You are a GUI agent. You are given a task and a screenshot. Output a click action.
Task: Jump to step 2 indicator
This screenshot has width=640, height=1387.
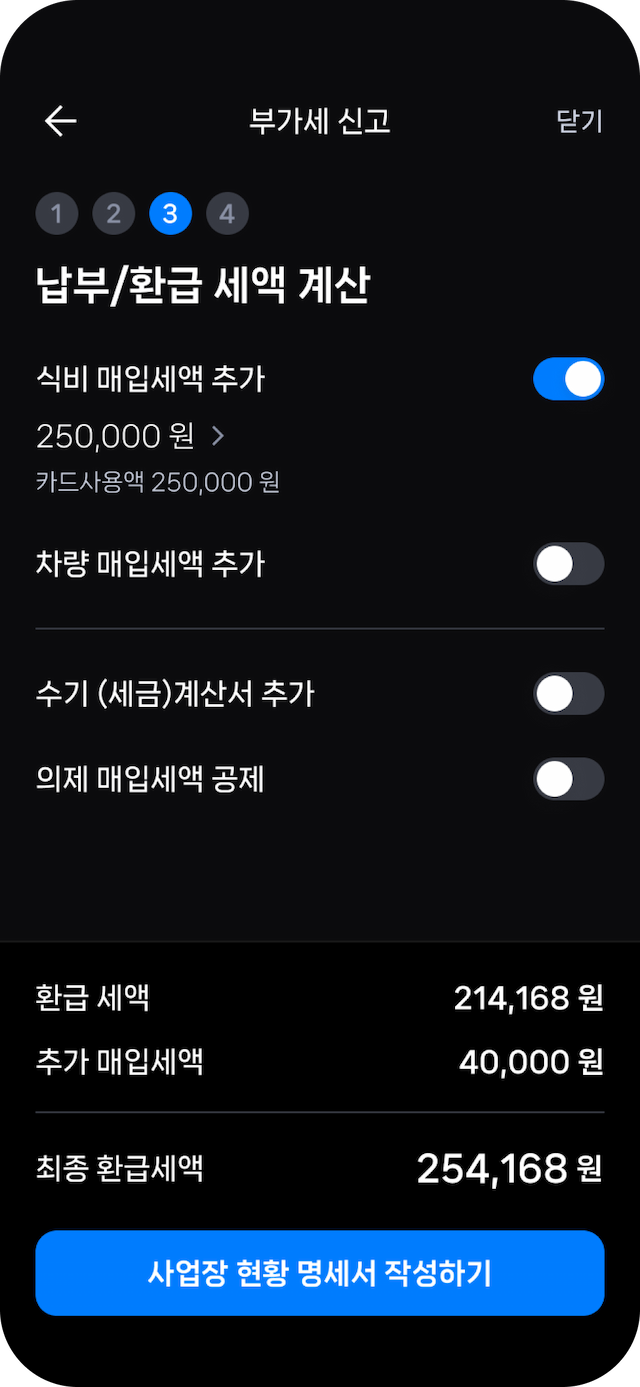click(x=114, y=214)
